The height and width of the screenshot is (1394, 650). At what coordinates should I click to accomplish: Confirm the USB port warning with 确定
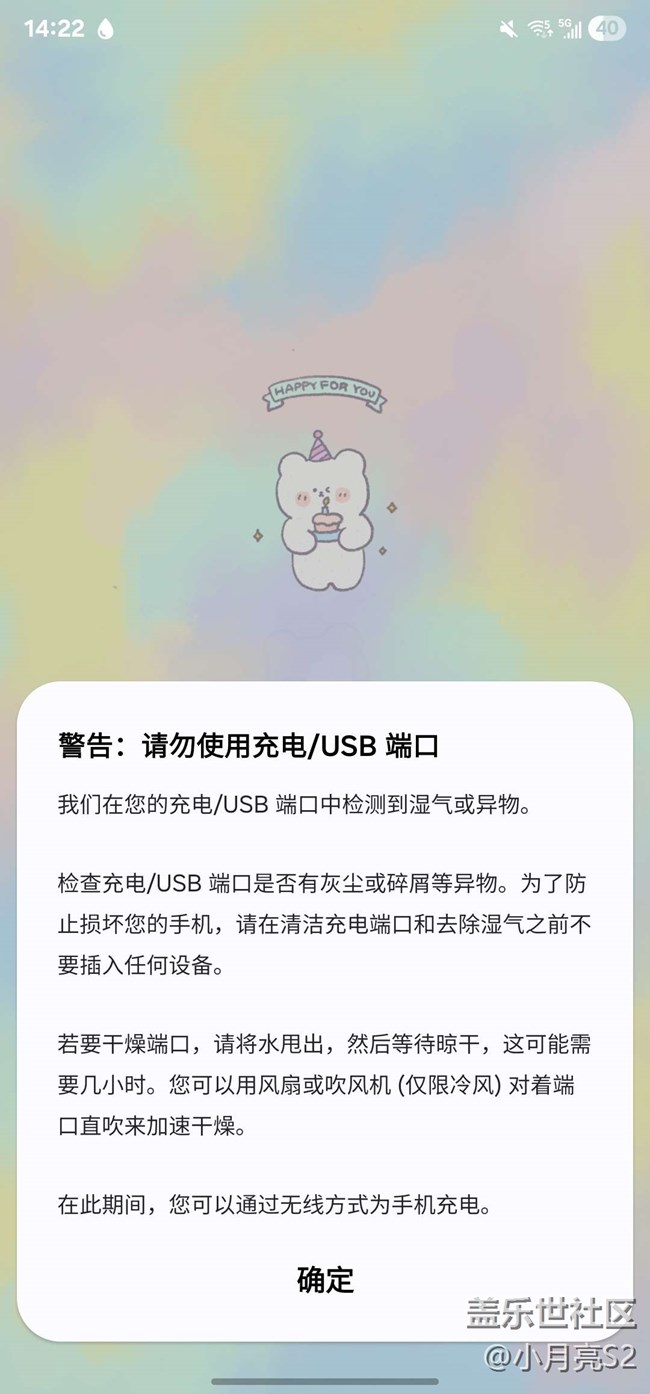pyautogui.click(x=325, y=1279)
